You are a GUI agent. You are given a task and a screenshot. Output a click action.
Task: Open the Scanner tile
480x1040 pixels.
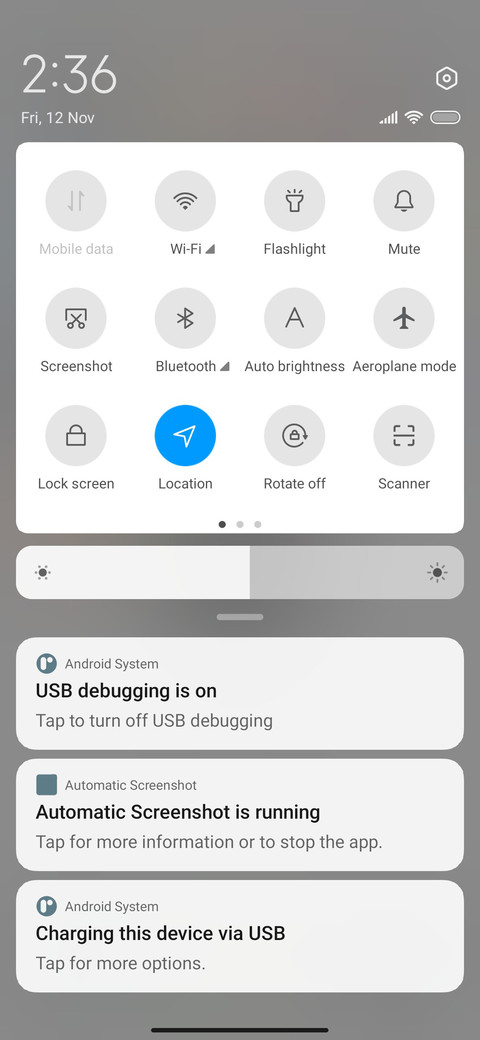point(404,435)
